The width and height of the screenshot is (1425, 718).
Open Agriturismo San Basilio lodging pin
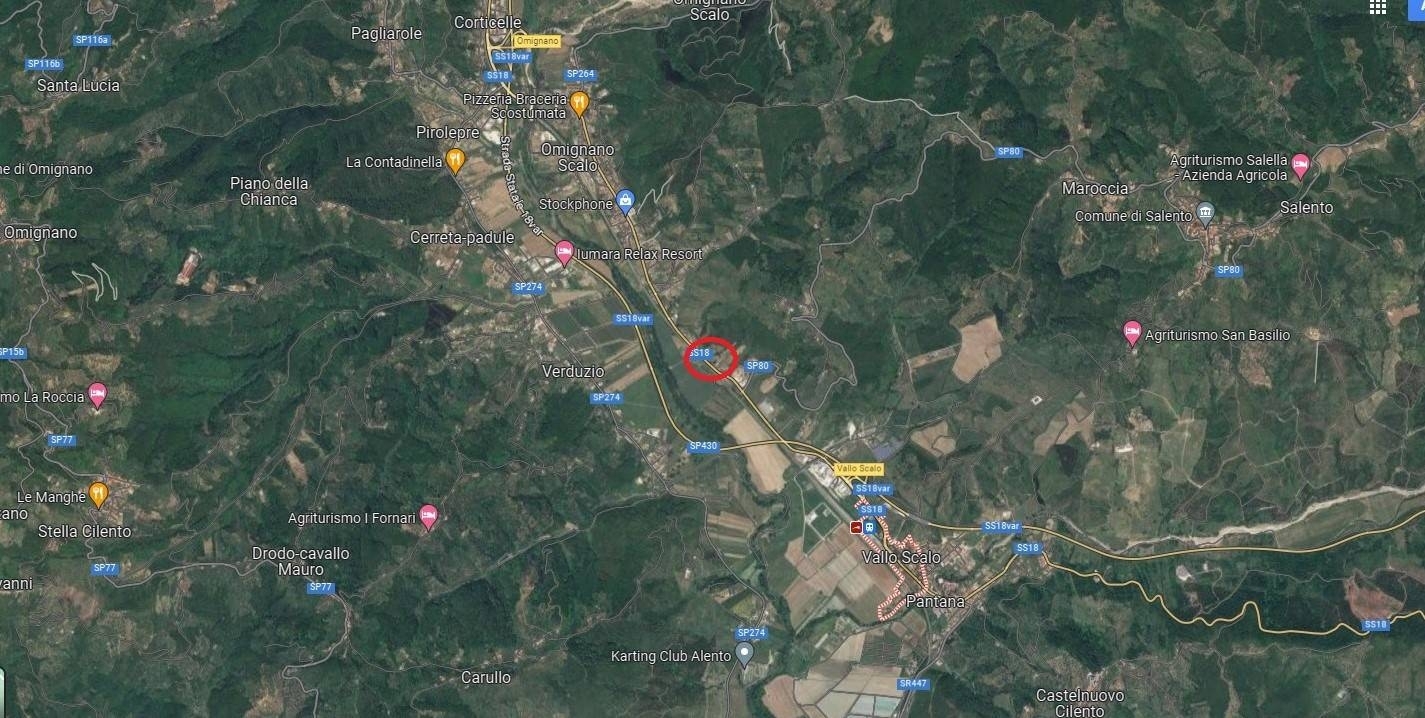point(1132,332)
